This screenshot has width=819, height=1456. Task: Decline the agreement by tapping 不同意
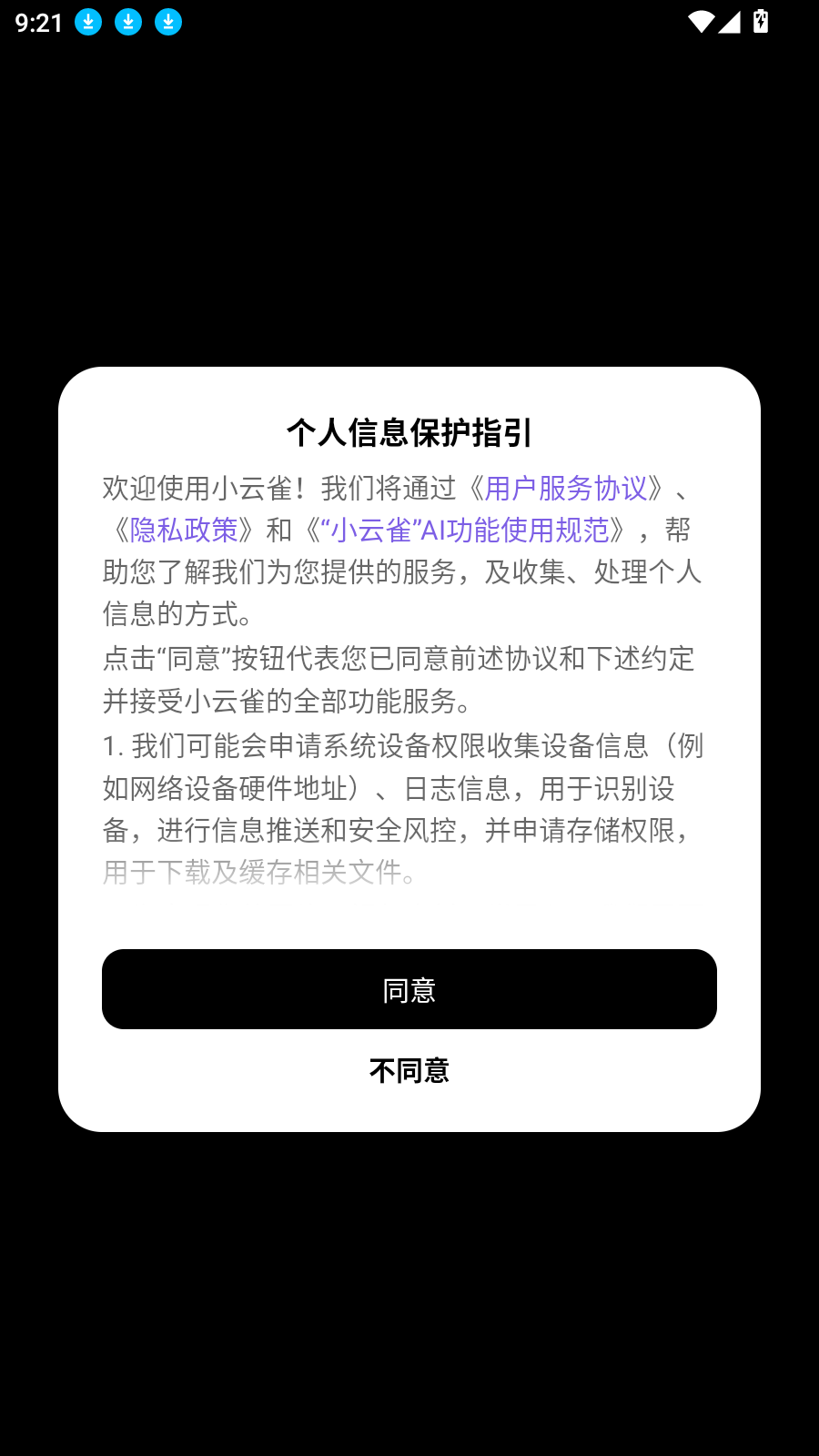tap(409, 1071)
